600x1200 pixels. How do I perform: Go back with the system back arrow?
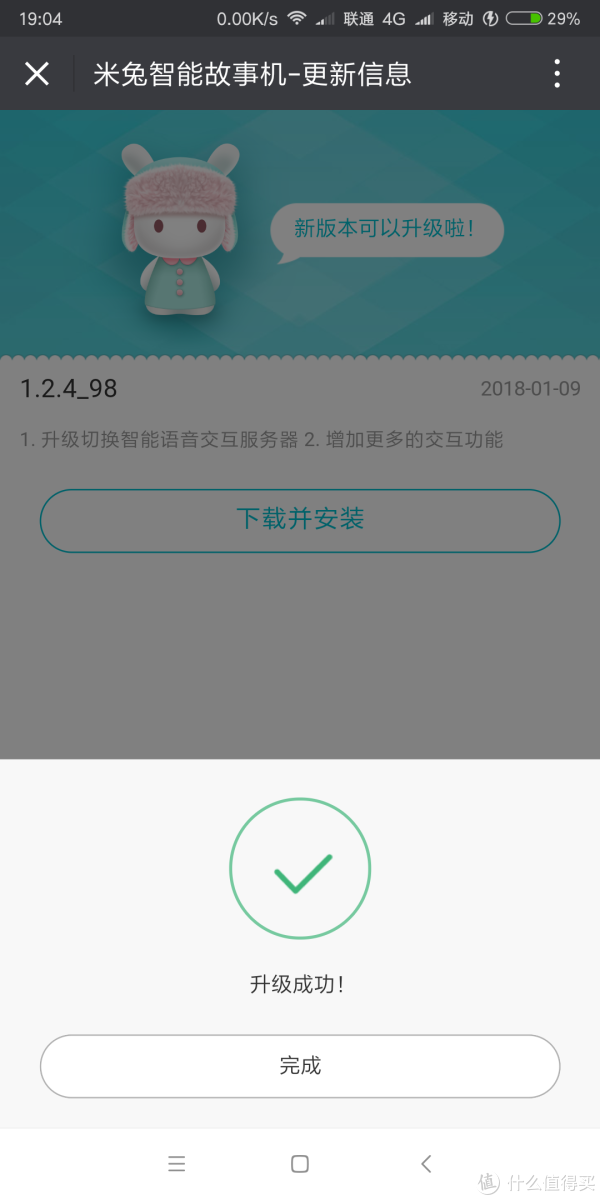tap(426, 1163)
